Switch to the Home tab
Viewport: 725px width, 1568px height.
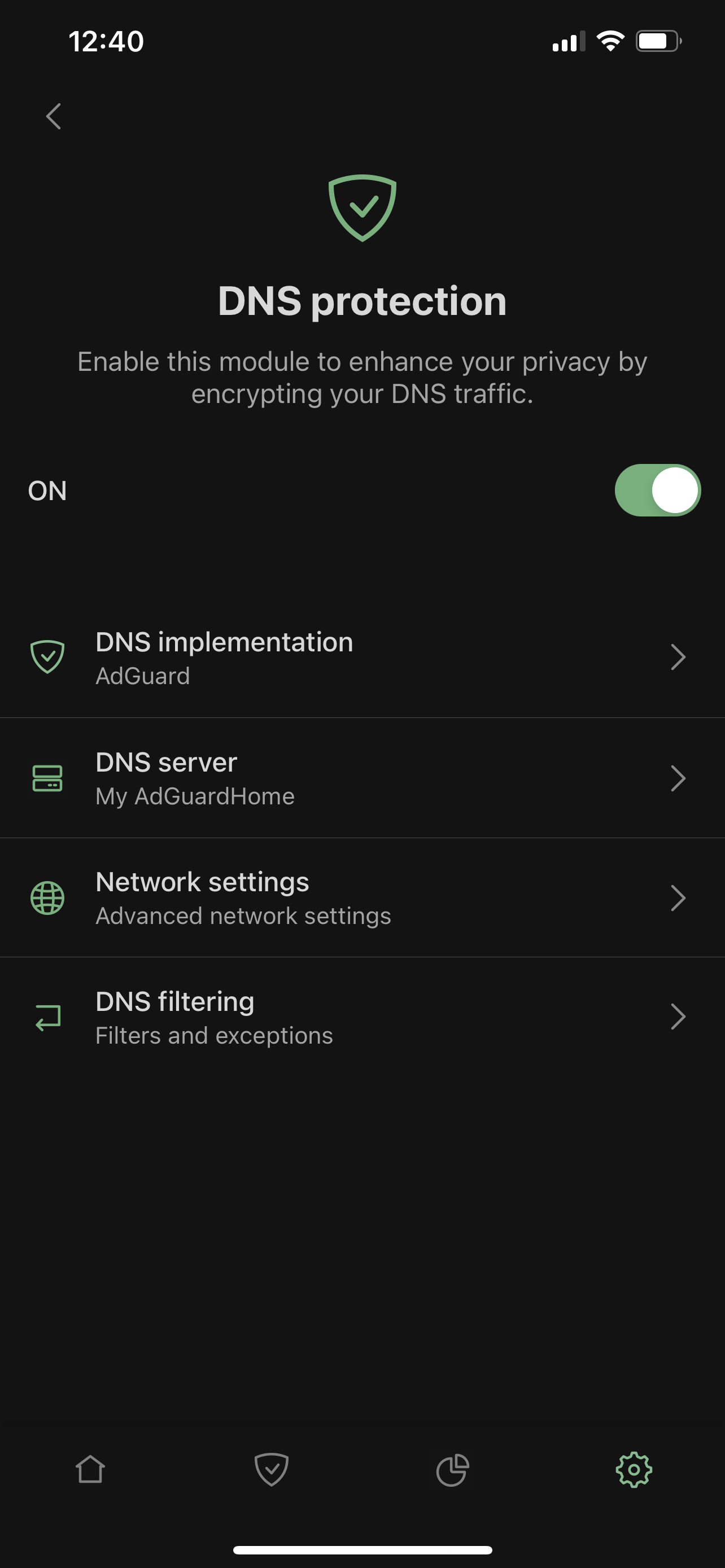click(x=91, y=1470)
